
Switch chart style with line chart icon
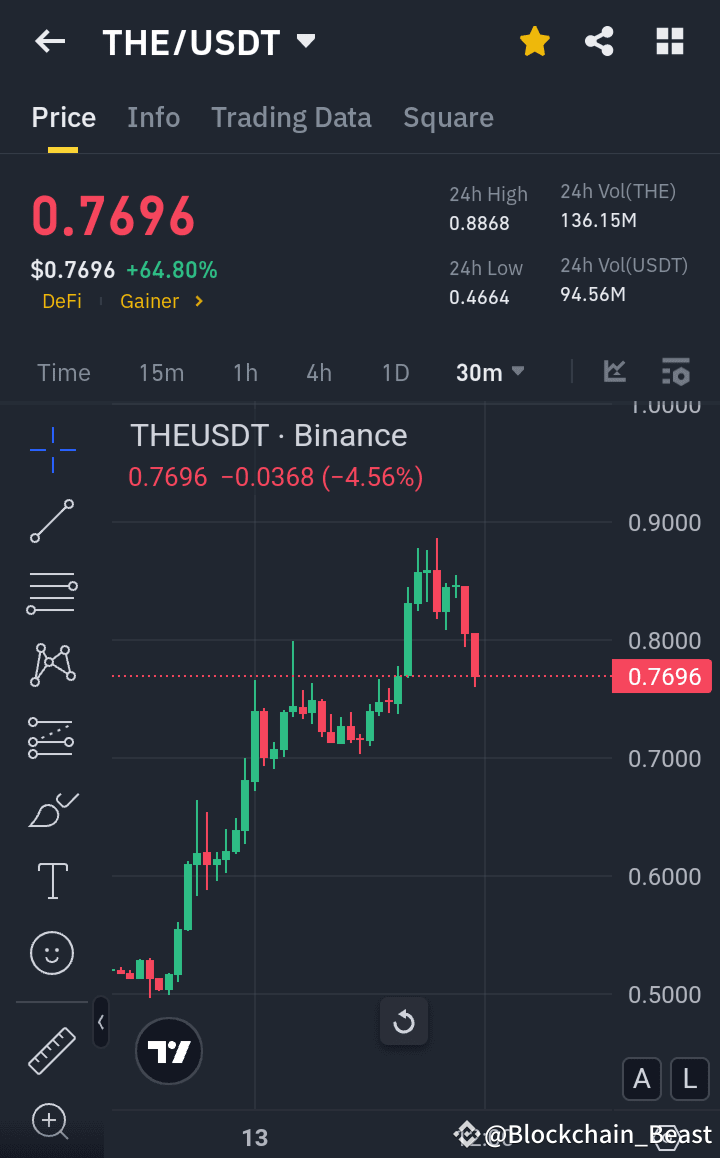point(614,371)
